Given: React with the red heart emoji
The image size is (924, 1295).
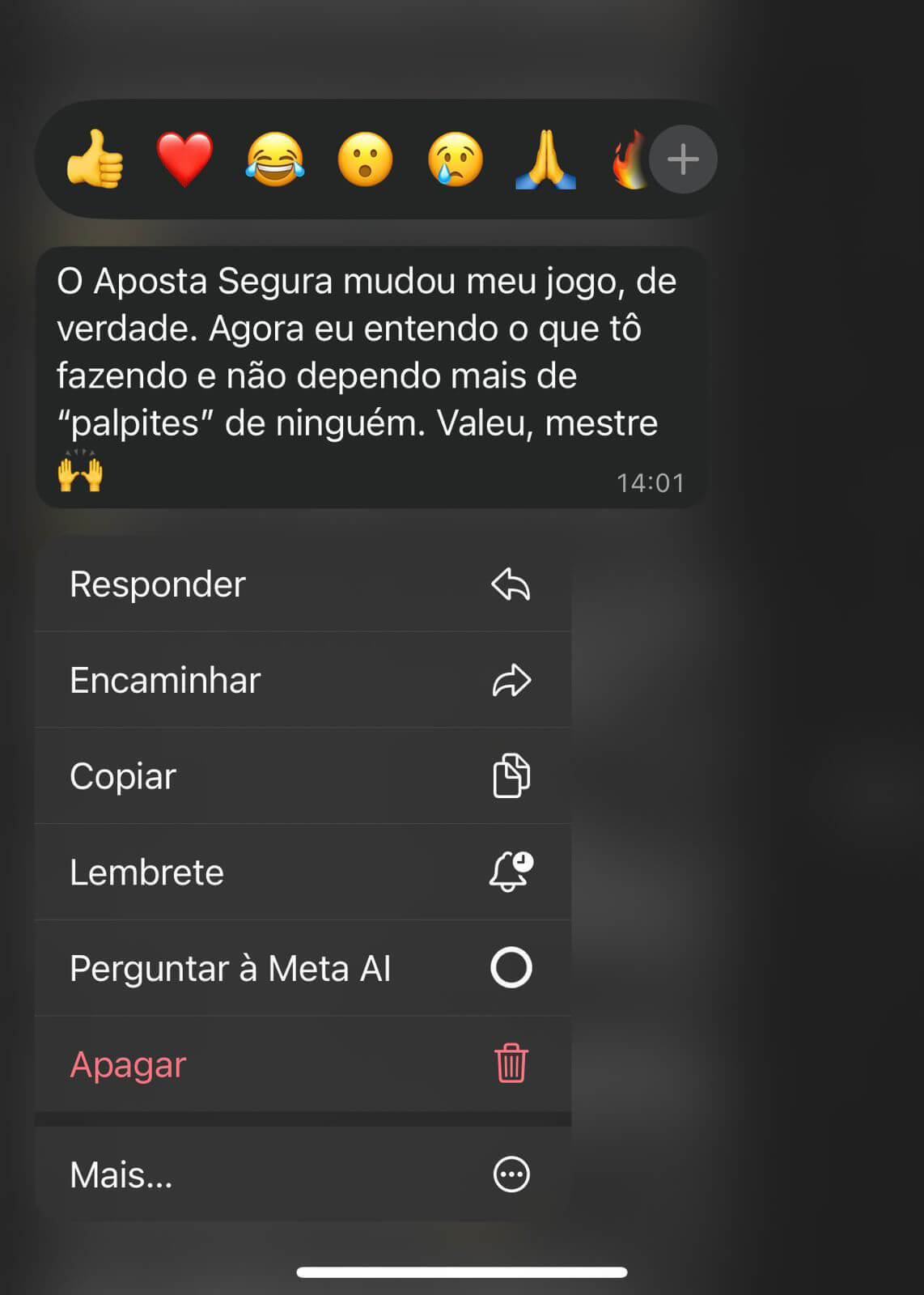Looking at the screenshot, I should [184, 159].
